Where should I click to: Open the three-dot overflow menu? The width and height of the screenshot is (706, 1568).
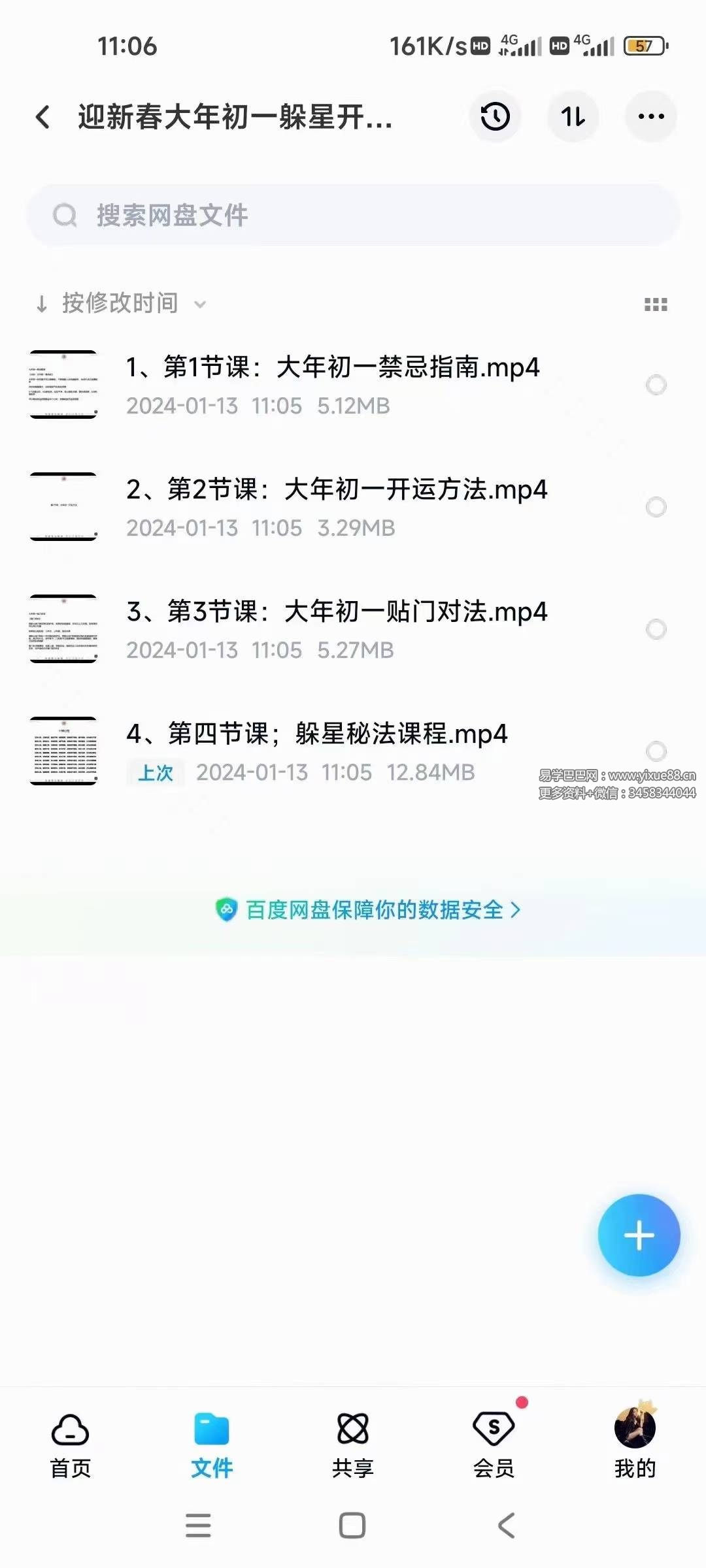click(651, 117)
